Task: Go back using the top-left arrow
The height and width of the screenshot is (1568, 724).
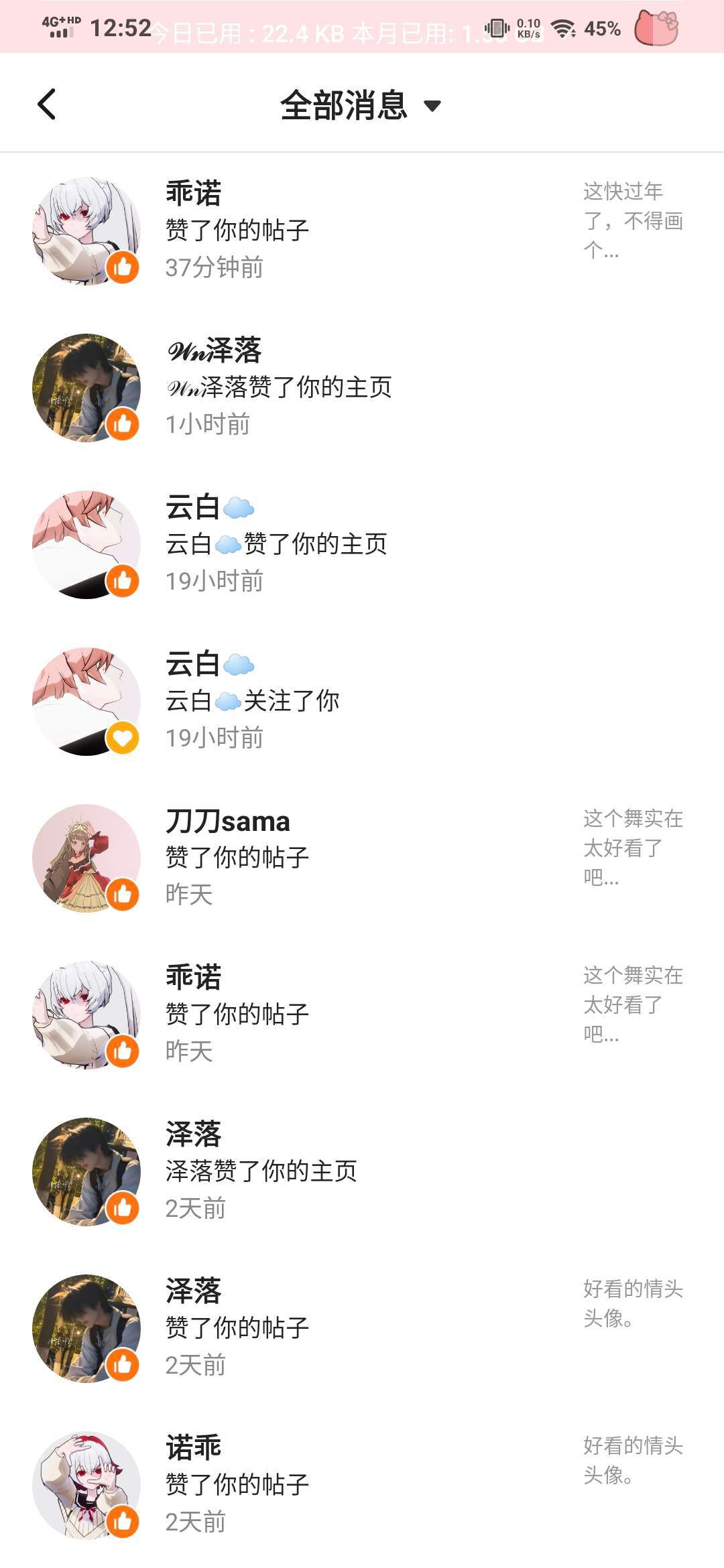Action: tap(47, 105)
